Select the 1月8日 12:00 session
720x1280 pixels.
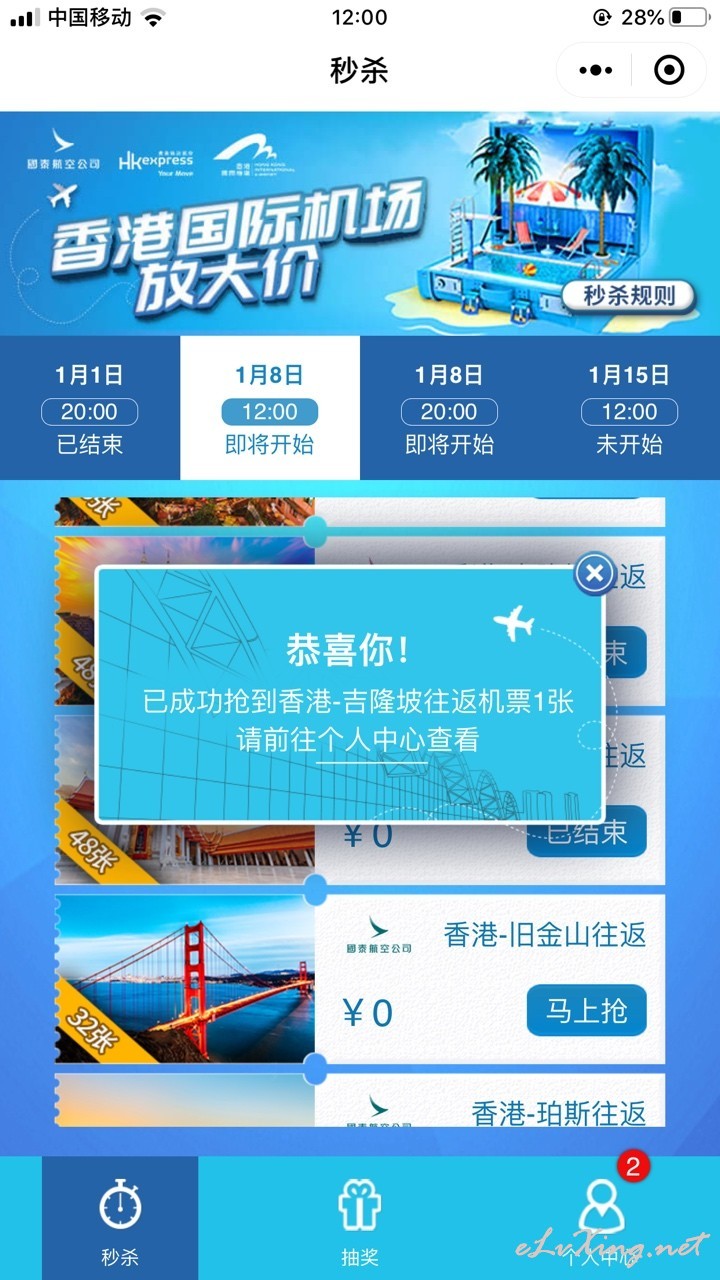tap(270, 408)
